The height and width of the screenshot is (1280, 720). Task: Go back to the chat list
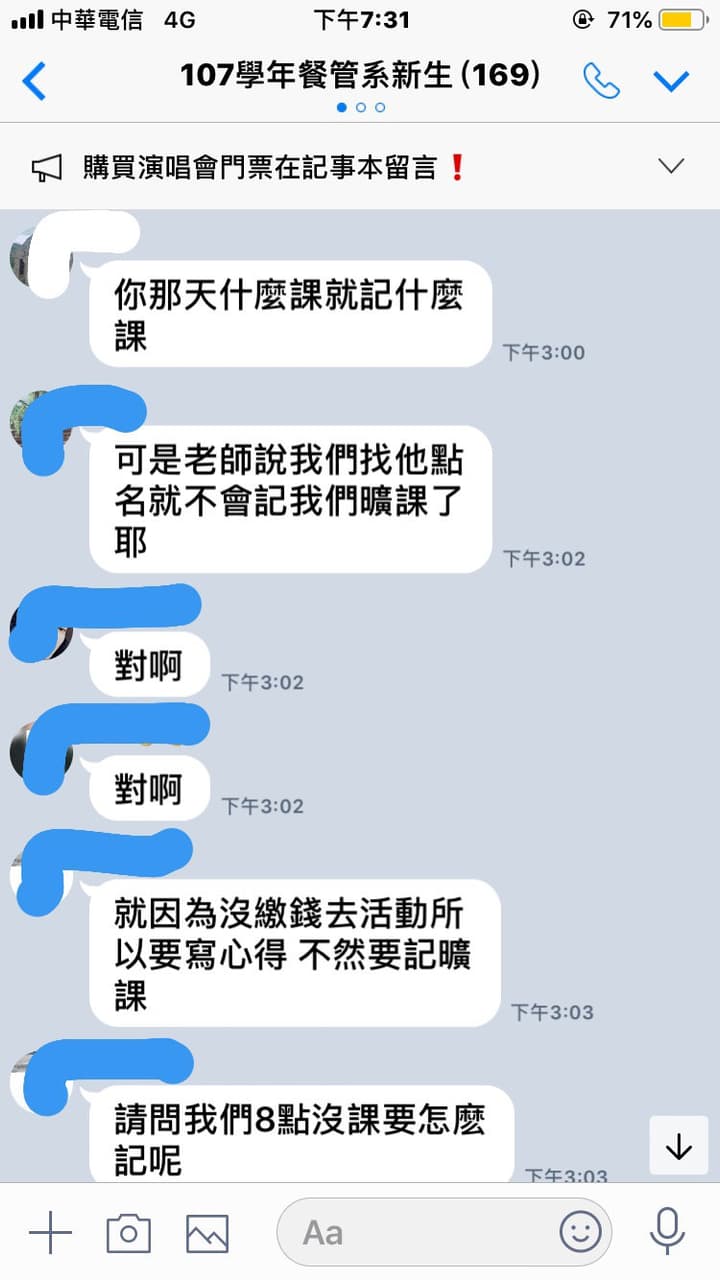(x=34, y=80)
